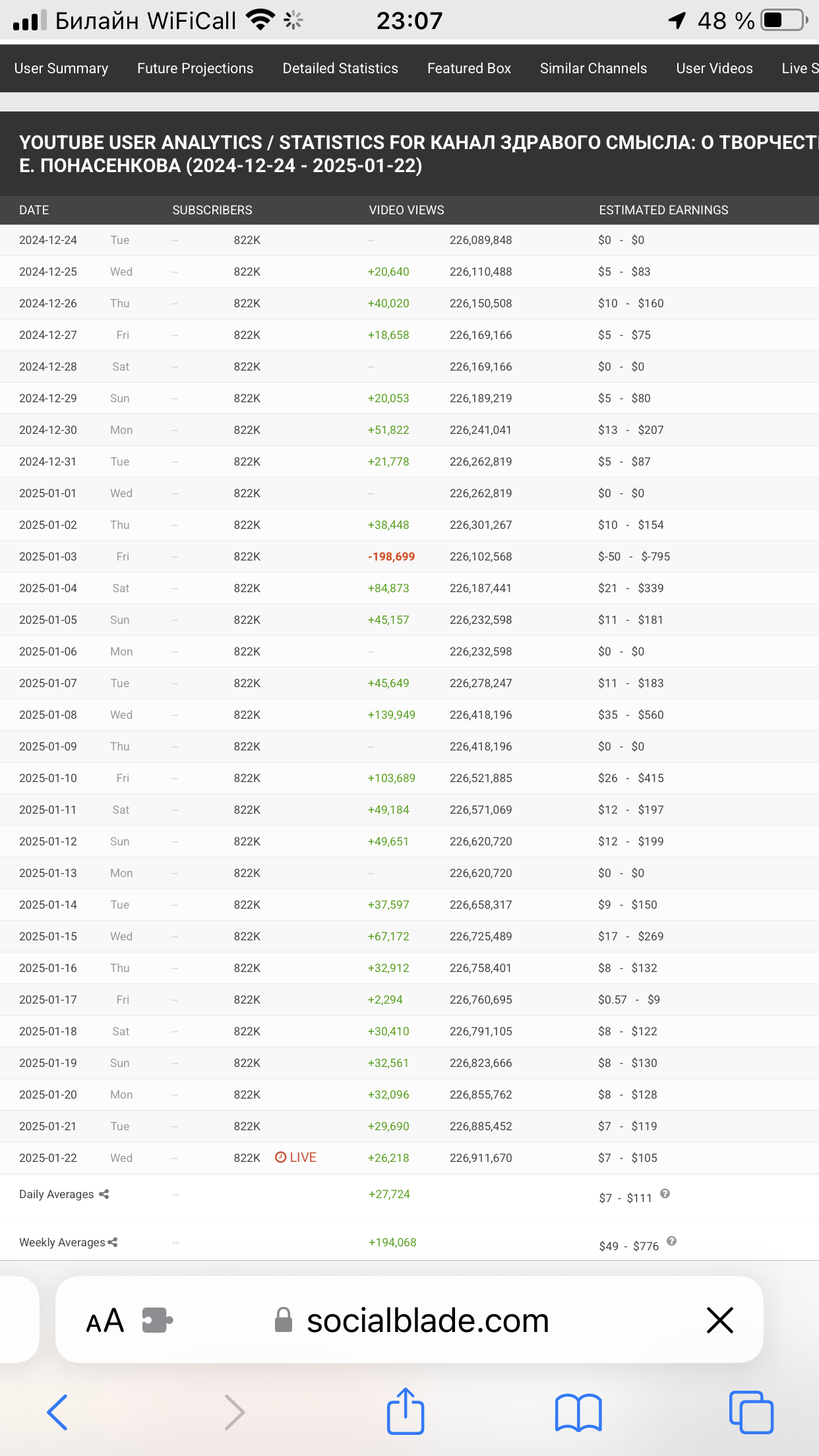Switch to the User Summary tab
The image size is (819, 1456).
[61, 69]
